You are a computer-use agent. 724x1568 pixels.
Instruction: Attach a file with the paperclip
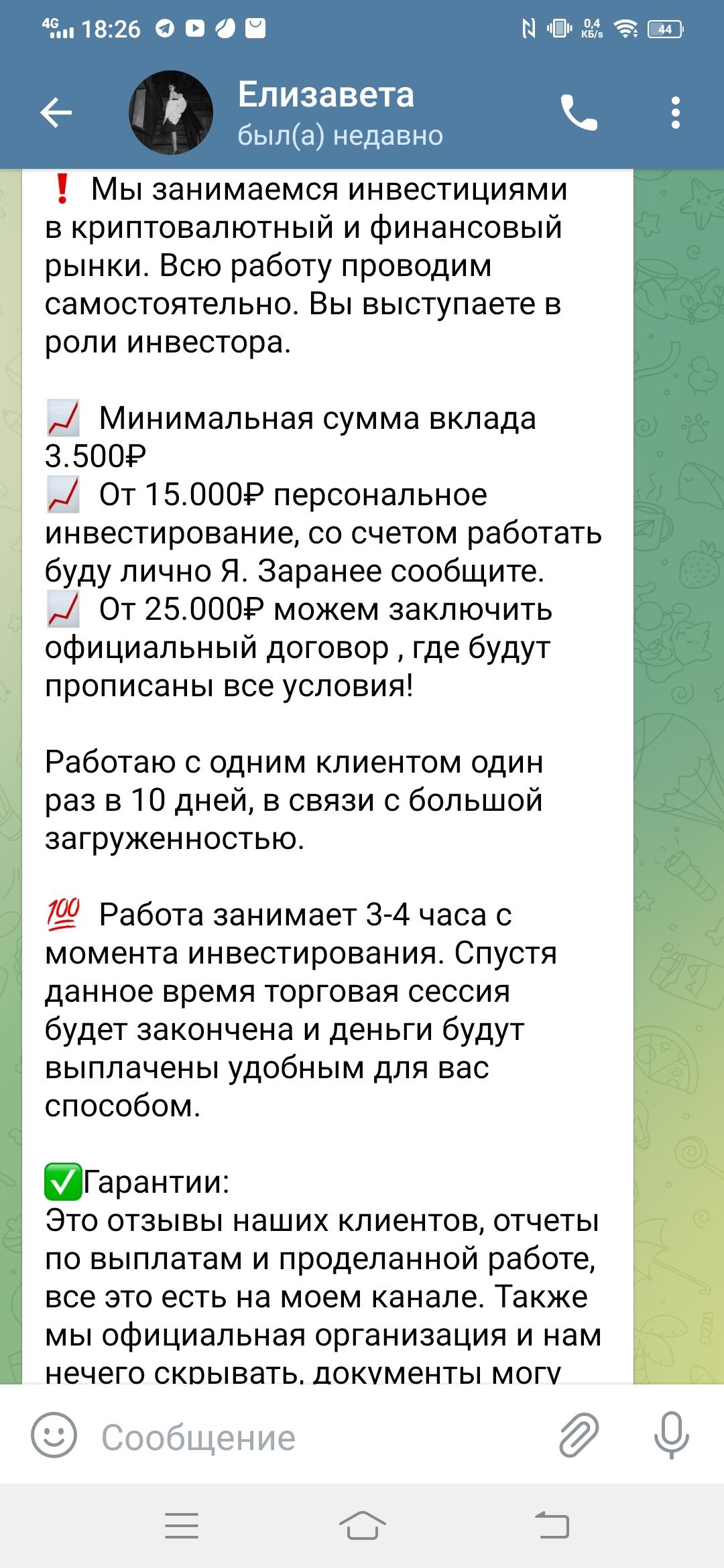coord(579,1435)
